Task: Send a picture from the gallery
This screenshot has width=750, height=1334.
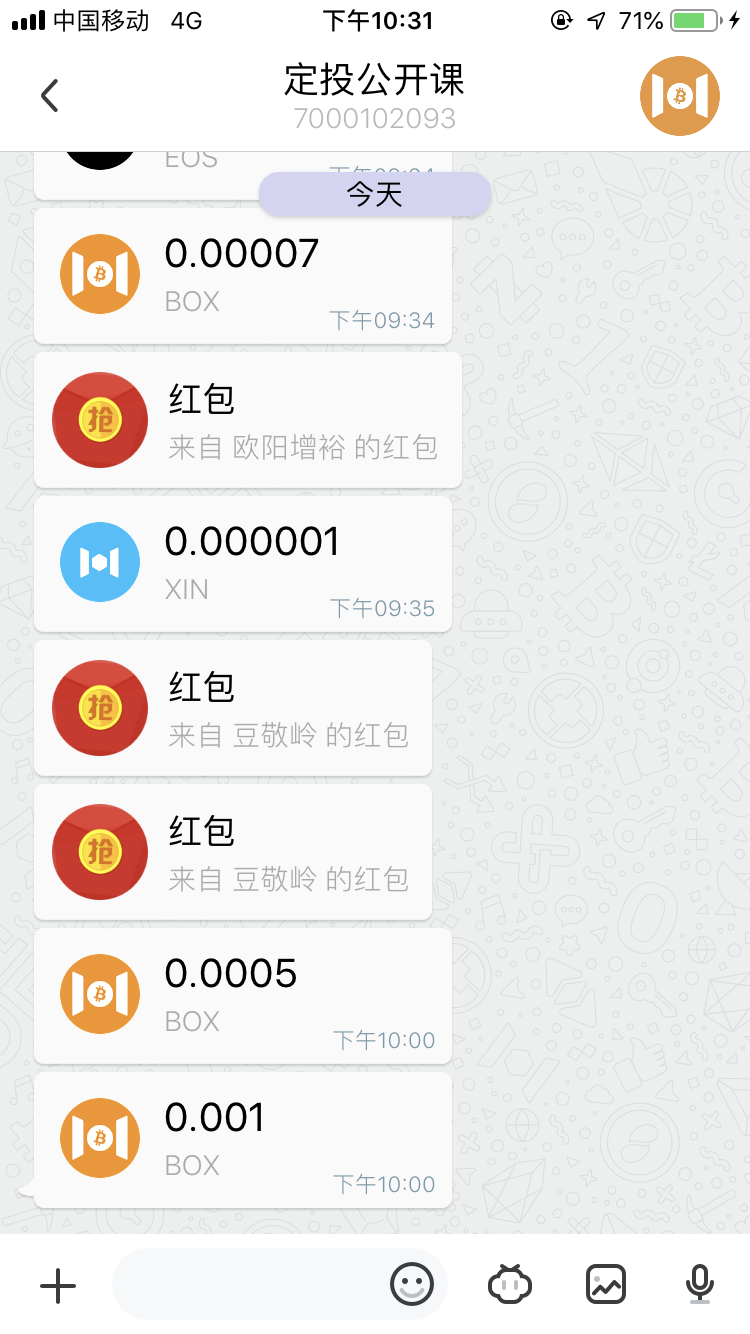Action: [605, 1285]
